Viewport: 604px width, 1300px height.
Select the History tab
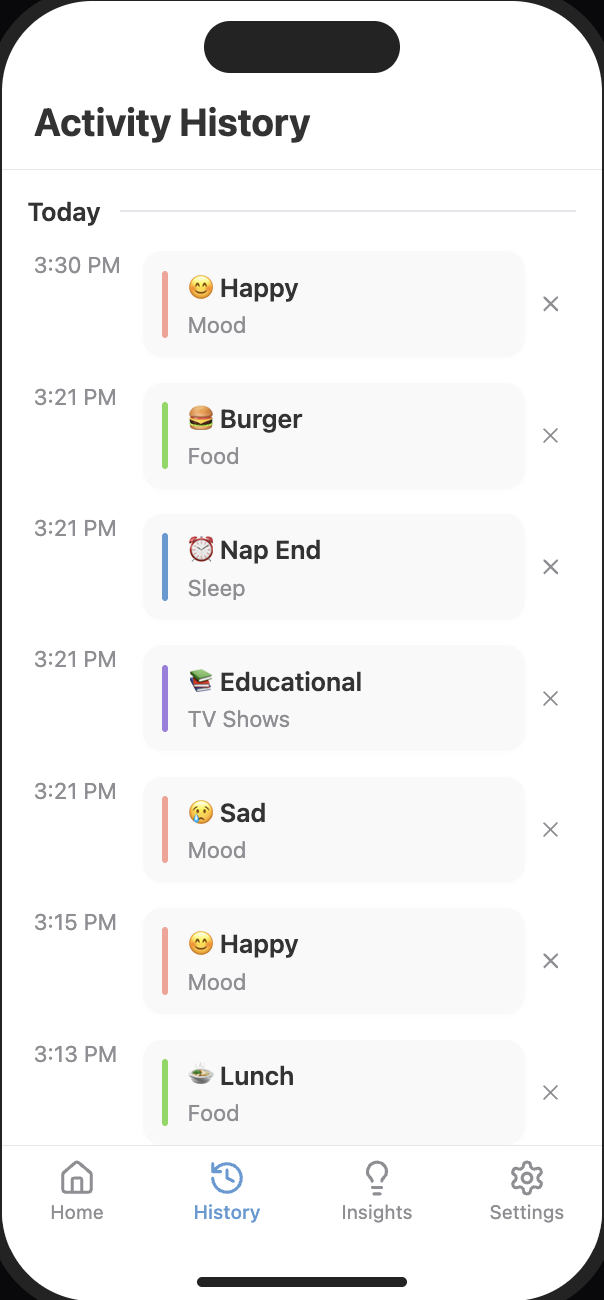(x=227, y=1191)
